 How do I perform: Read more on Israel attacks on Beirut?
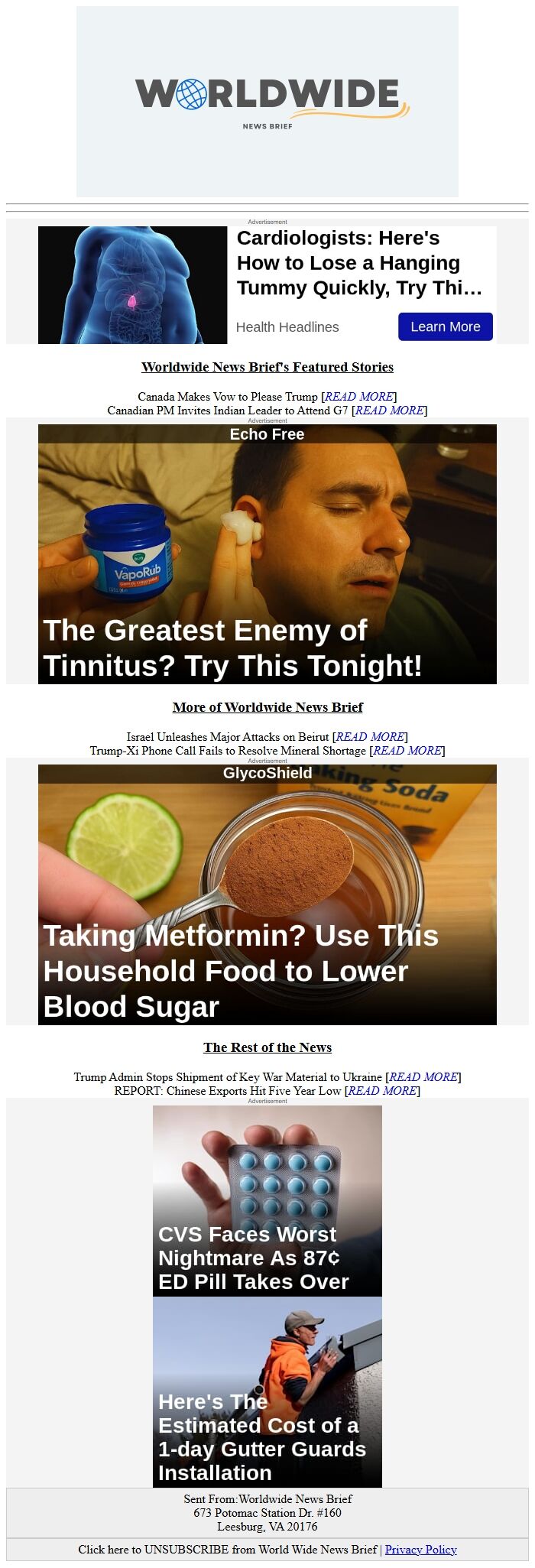pyautogui.click(x=370, y=736)
